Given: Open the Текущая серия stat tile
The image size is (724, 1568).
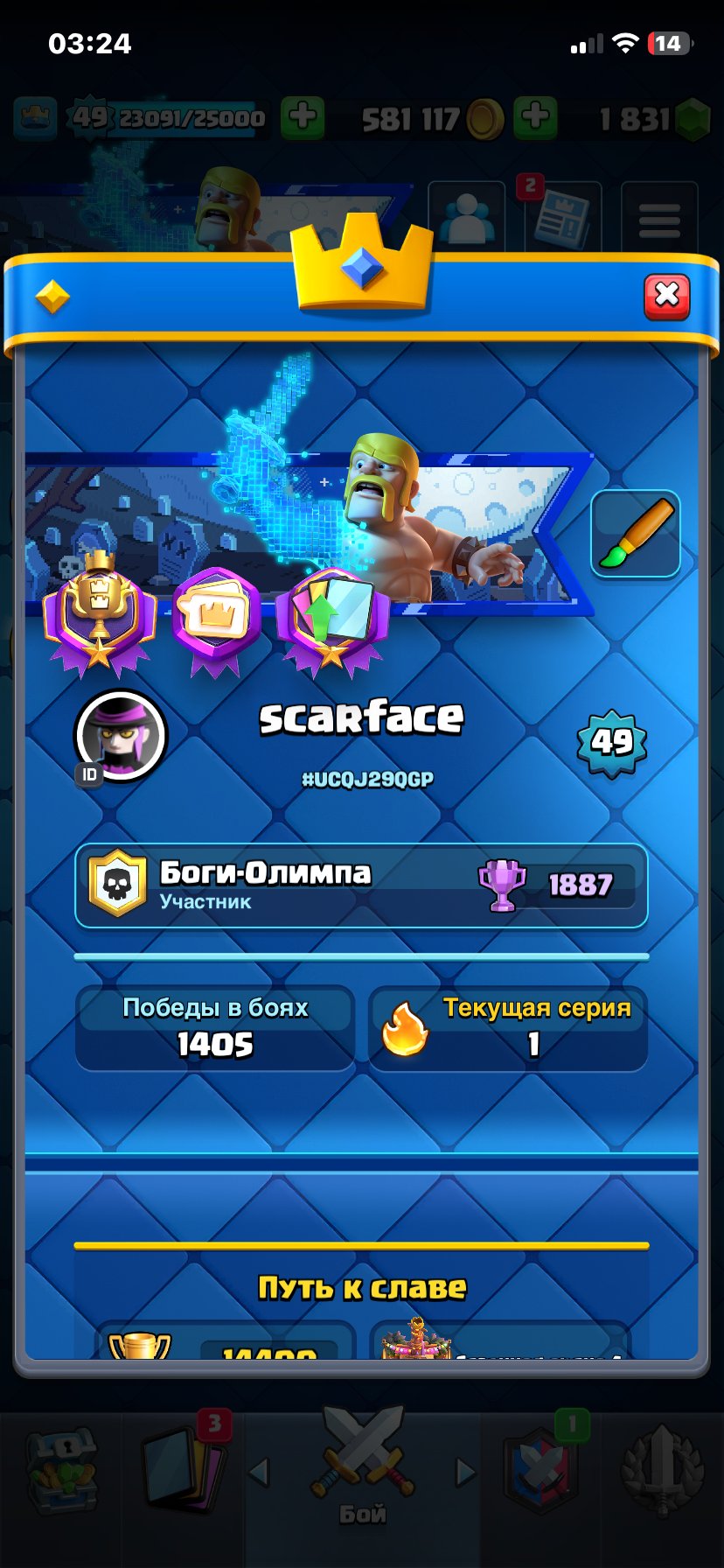Looking at the screenshot, I should point(508,1028).
